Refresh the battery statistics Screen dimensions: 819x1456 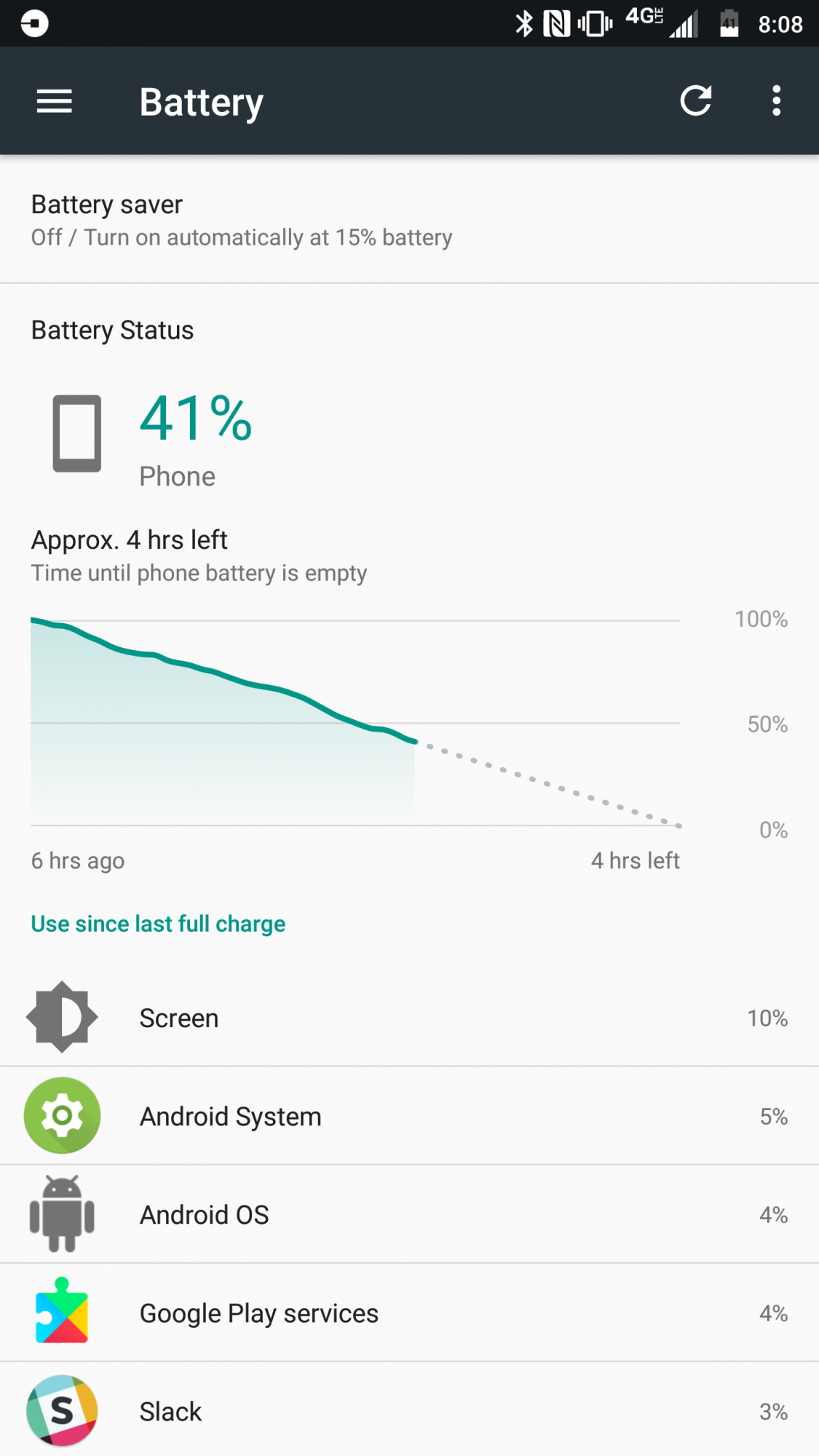pos(695,100)
